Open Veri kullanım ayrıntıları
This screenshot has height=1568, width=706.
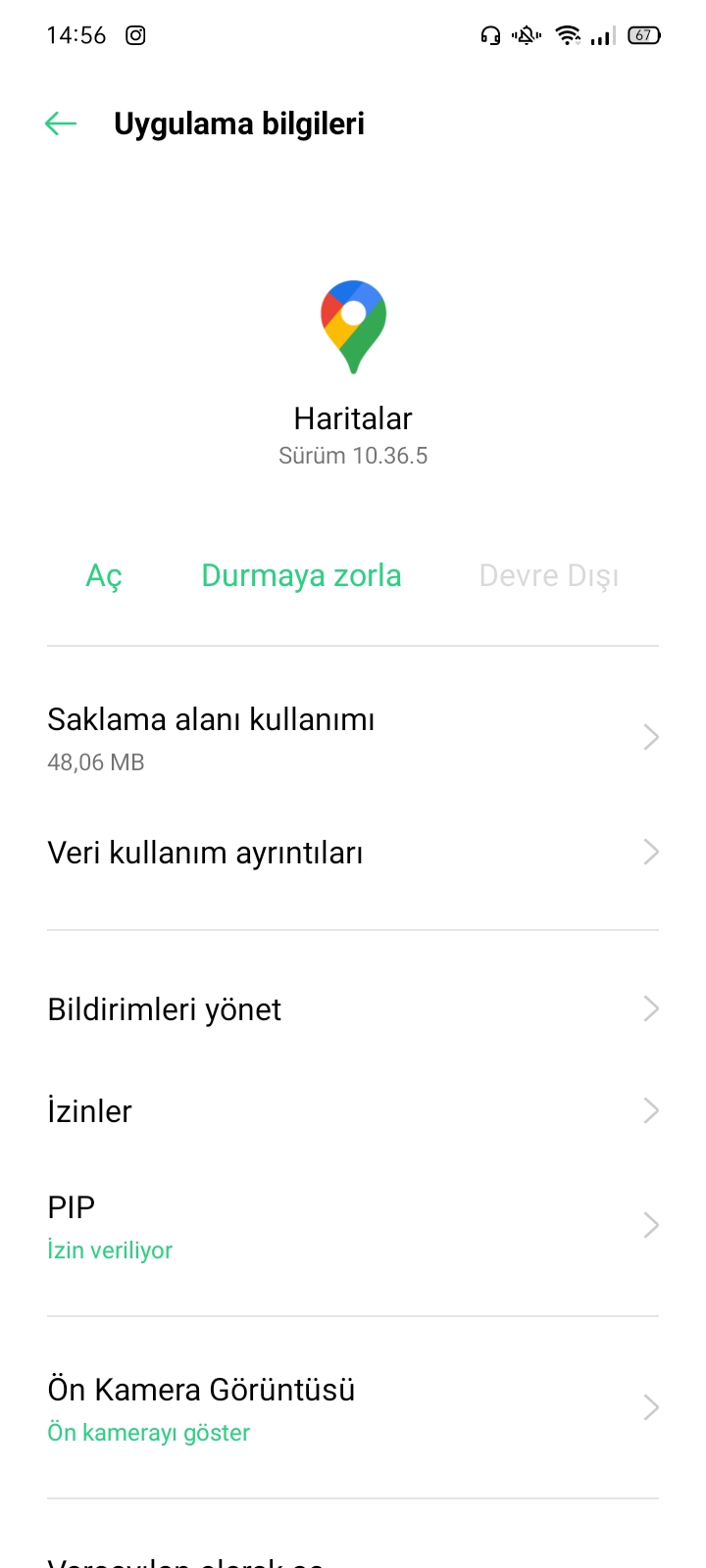(x=353, y=853)
